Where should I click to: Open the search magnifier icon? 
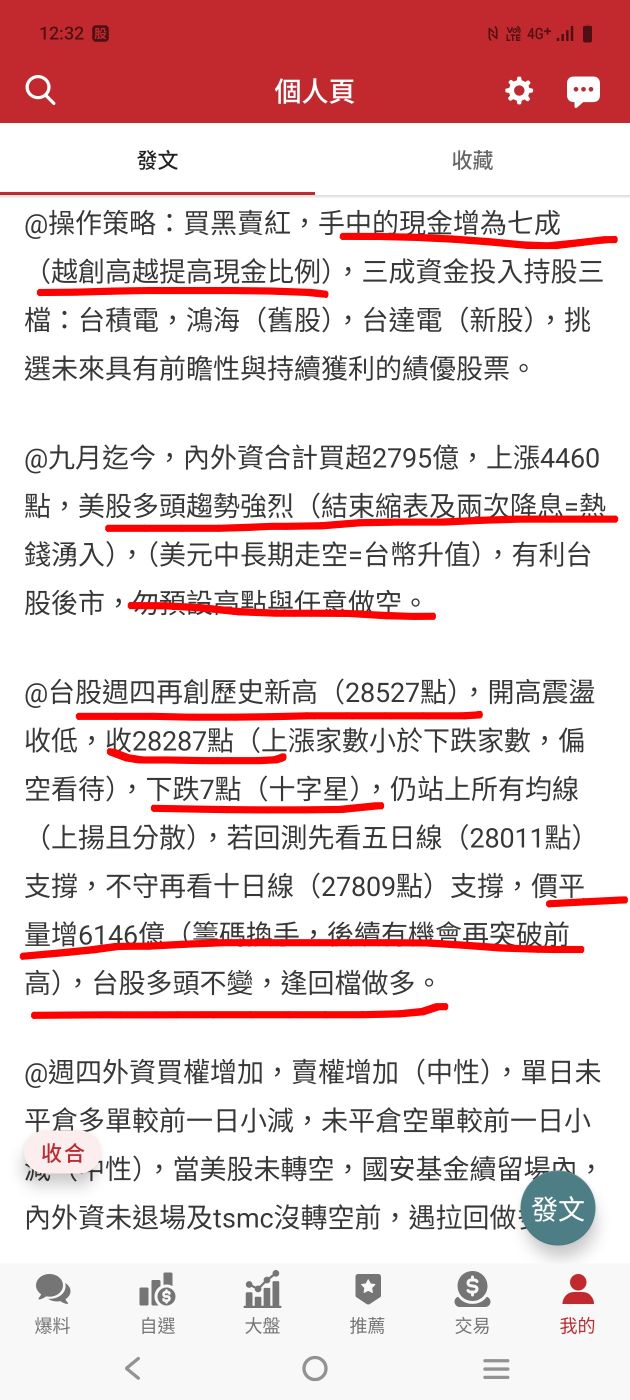tap(40, 91)
